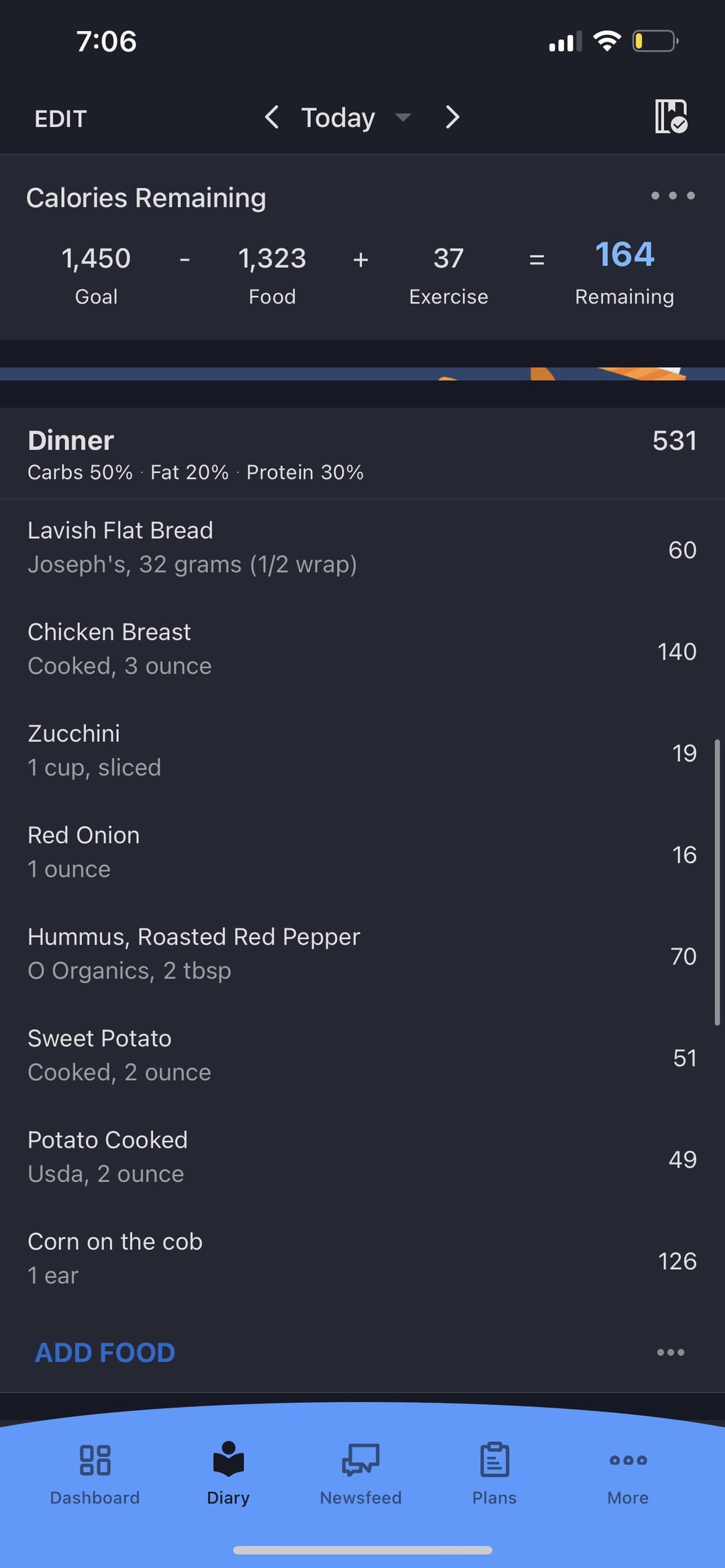This screenshot has height=1568, width=725.
Task: Switch to the Dashboard tab
Action: pyautogui.click(x=95, y=1474)
